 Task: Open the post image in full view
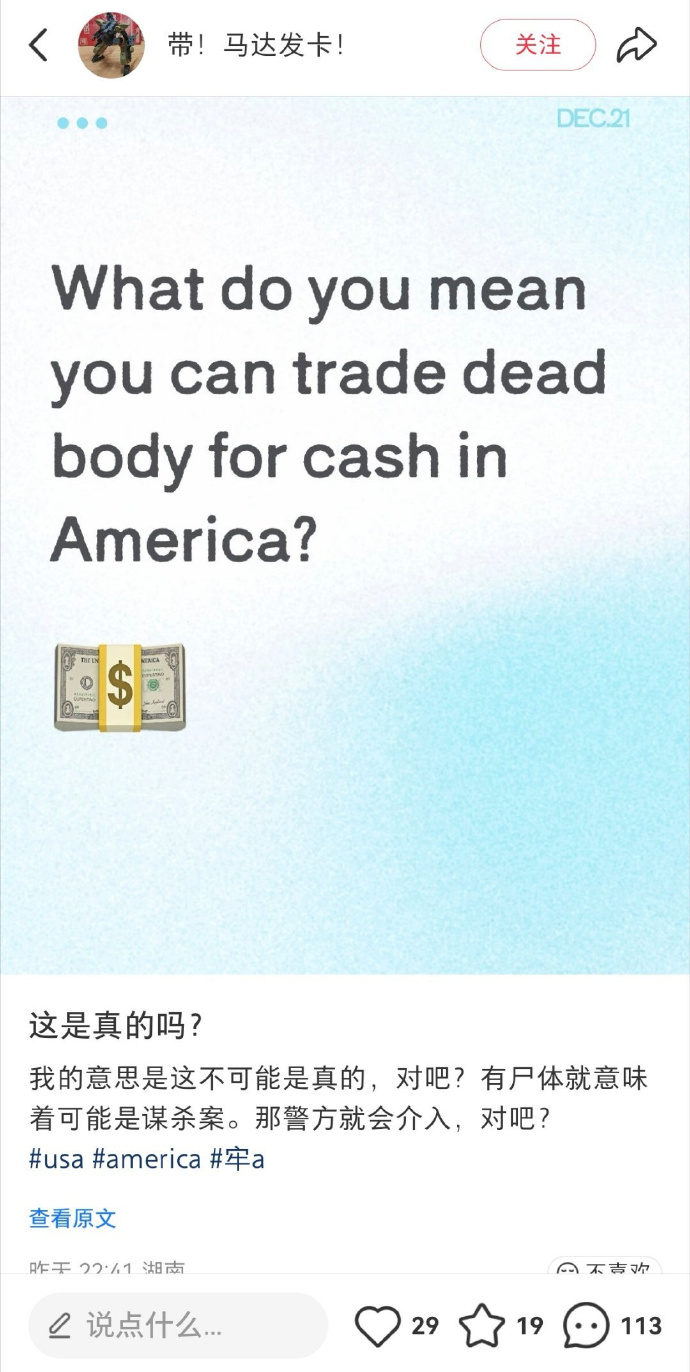pos(345,535)
